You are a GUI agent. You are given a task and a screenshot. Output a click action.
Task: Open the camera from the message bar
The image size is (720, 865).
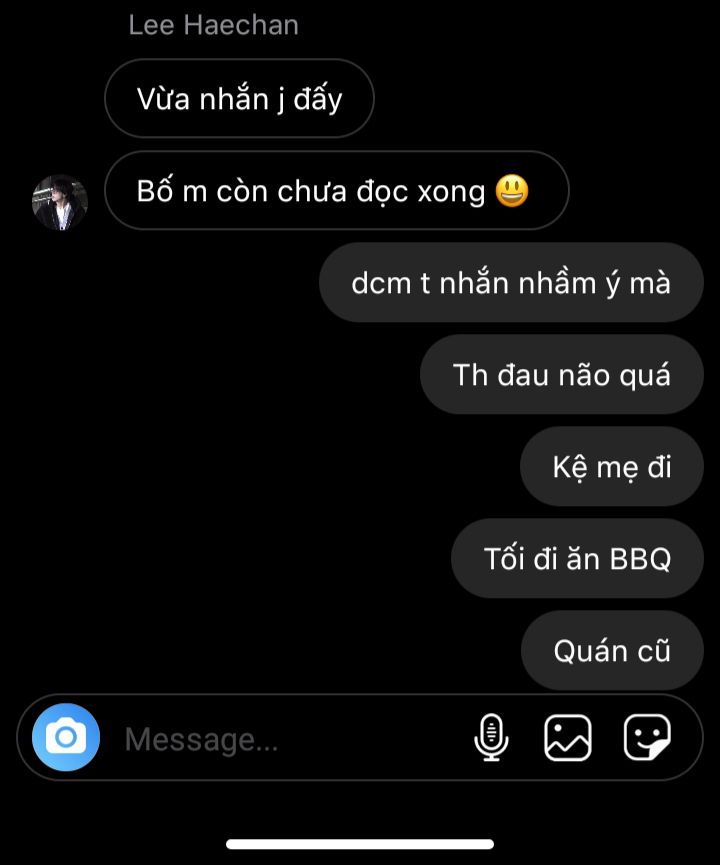[66, 738]
